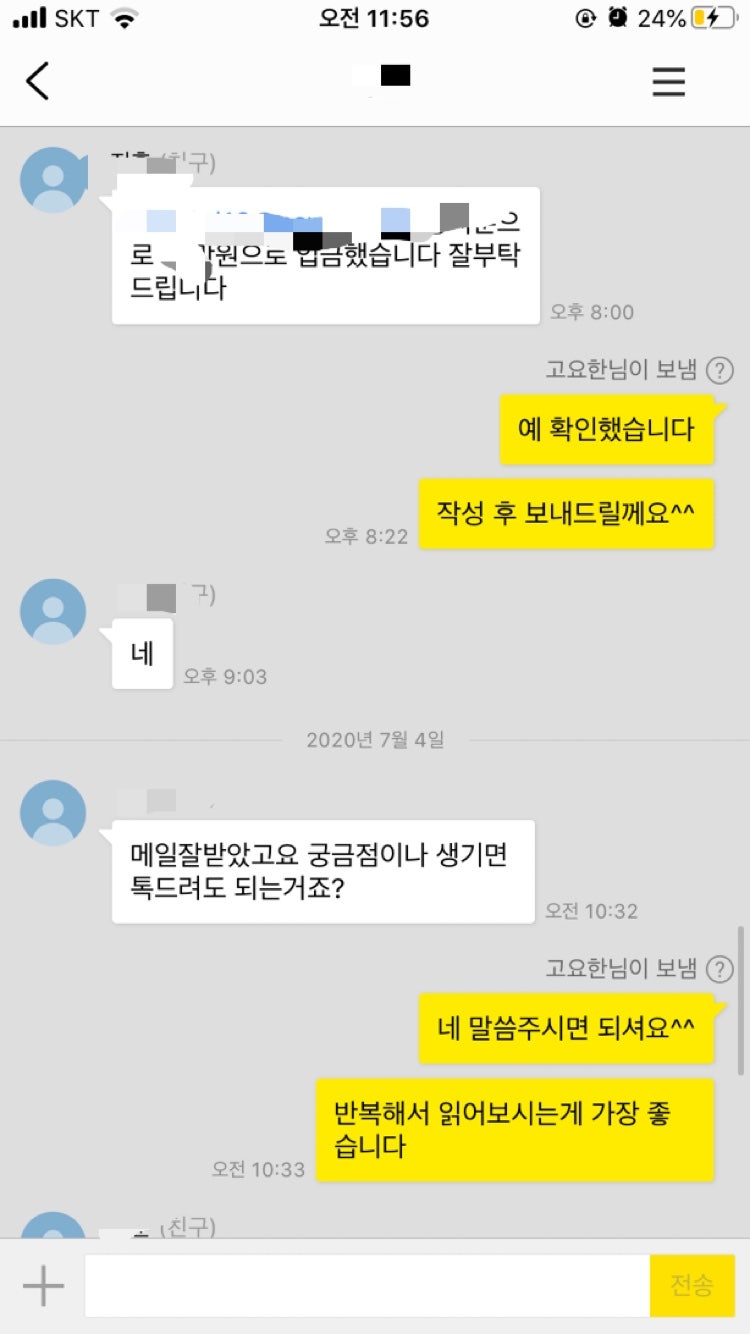The width and height of the screenshot is (750, 1334).
Task: Open profile avatar beside 메일잘받았고요 message
Action: click(53, 812)
